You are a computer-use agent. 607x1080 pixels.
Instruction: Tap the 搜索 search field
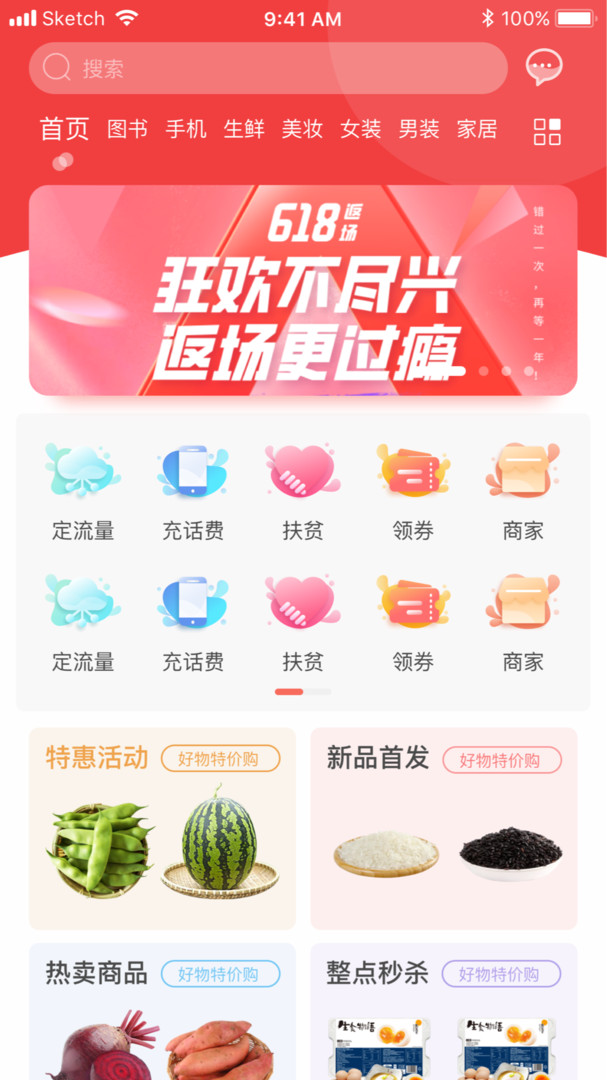[268, 68]
